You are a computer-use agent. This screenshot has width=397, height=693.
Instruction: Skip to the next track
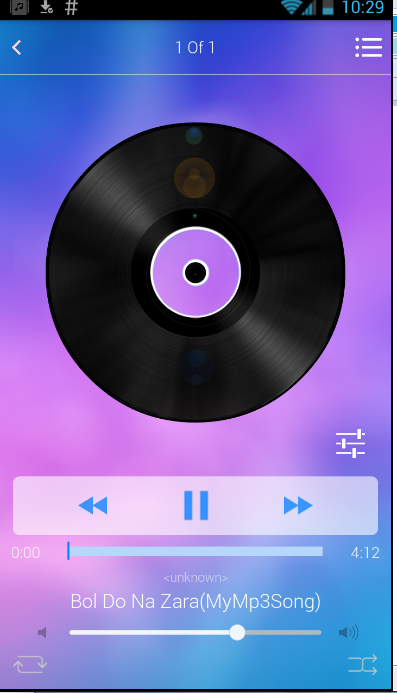(298, 505)
